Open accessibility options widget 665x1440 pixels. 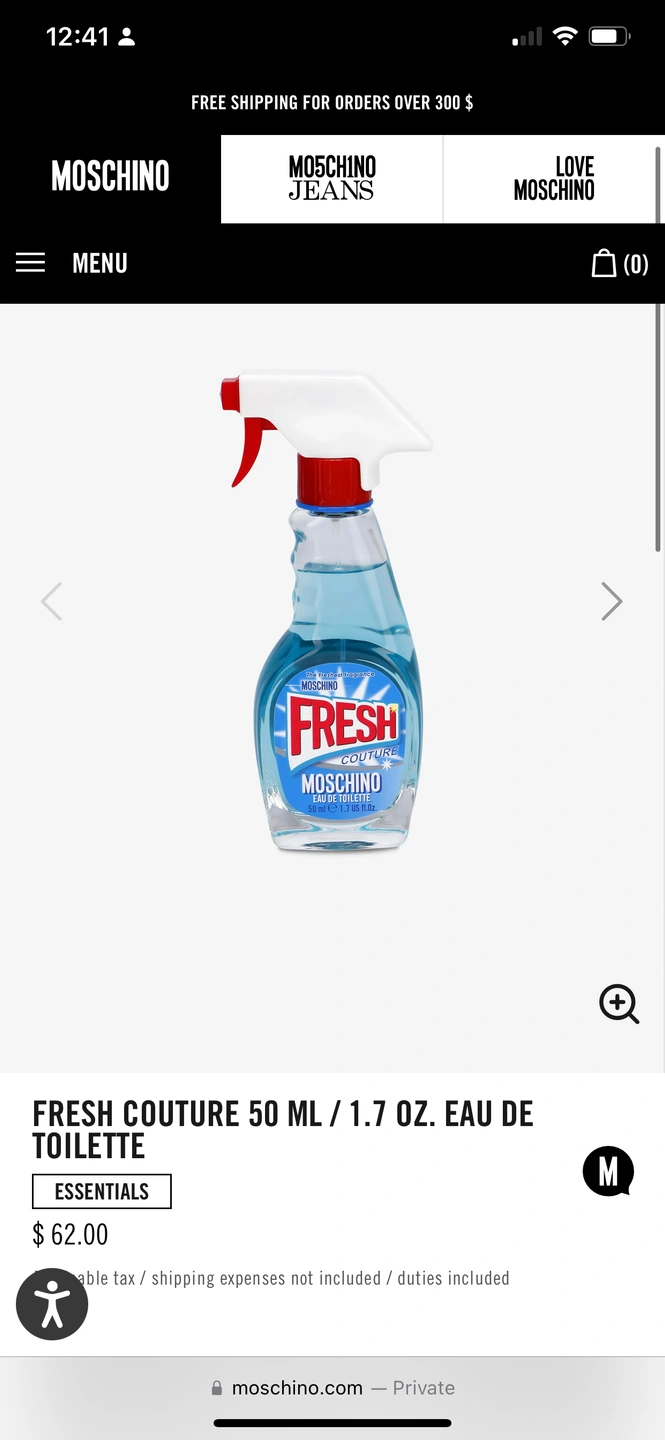click(52, 1304)
